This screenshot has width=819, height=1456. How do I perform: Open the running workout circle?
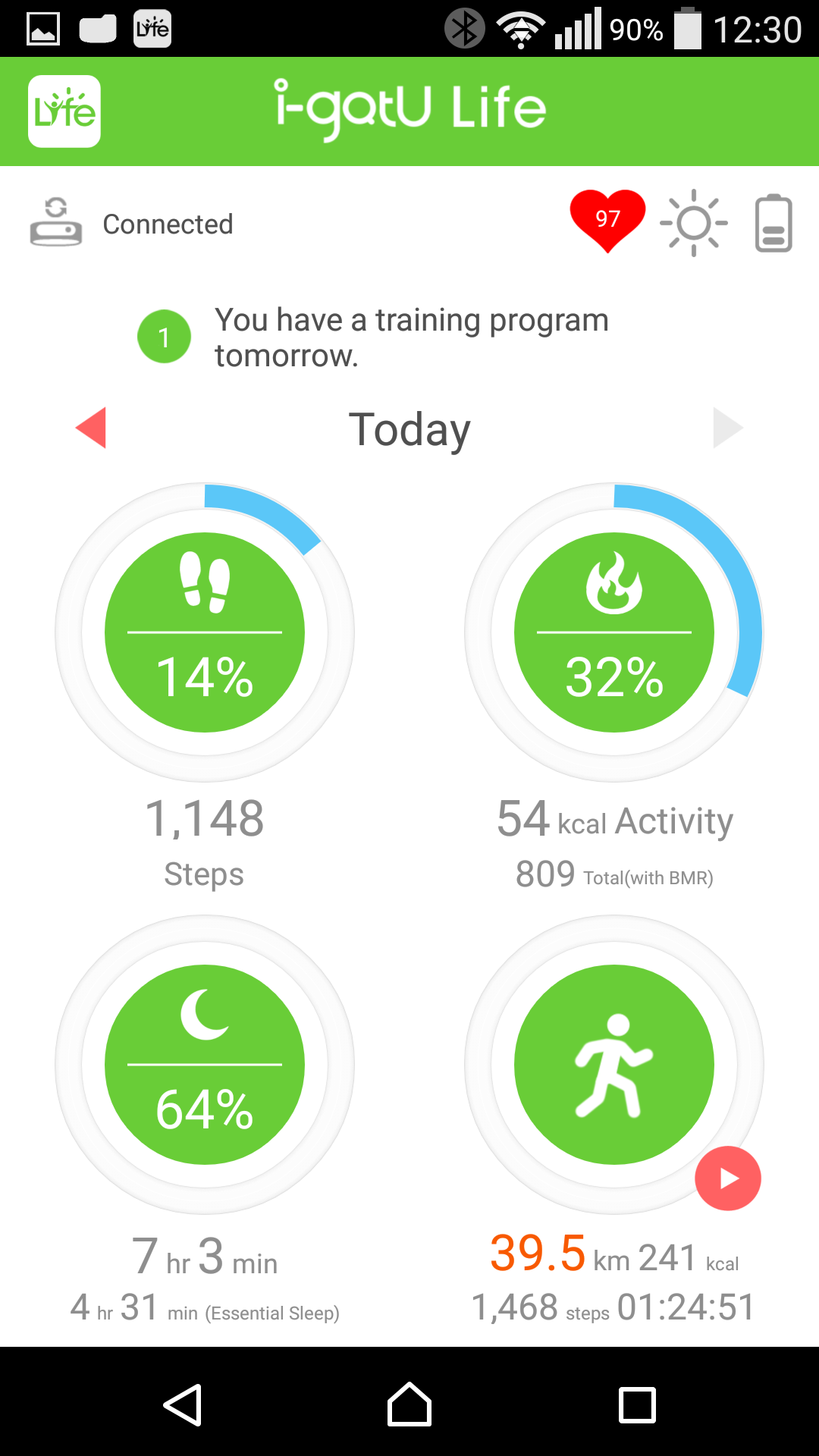[x=614, y=1065]
